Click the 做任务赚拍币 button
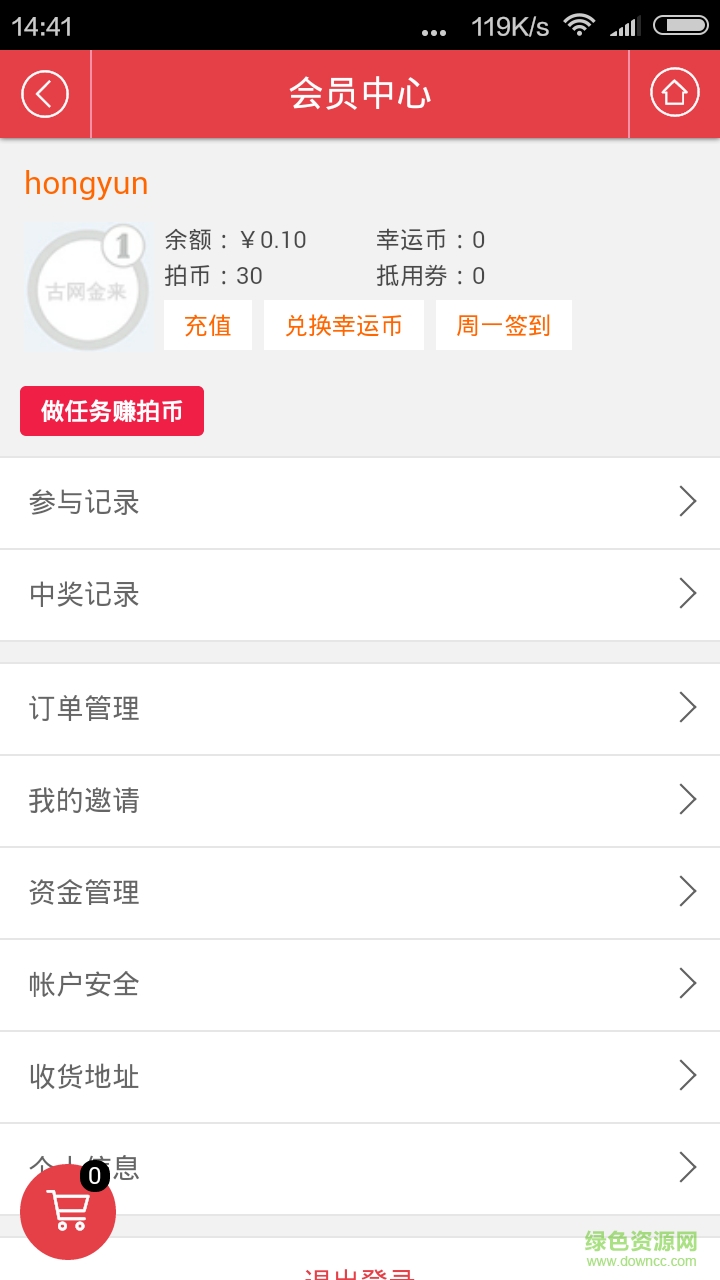720x1280 pixels. [111, 410]
